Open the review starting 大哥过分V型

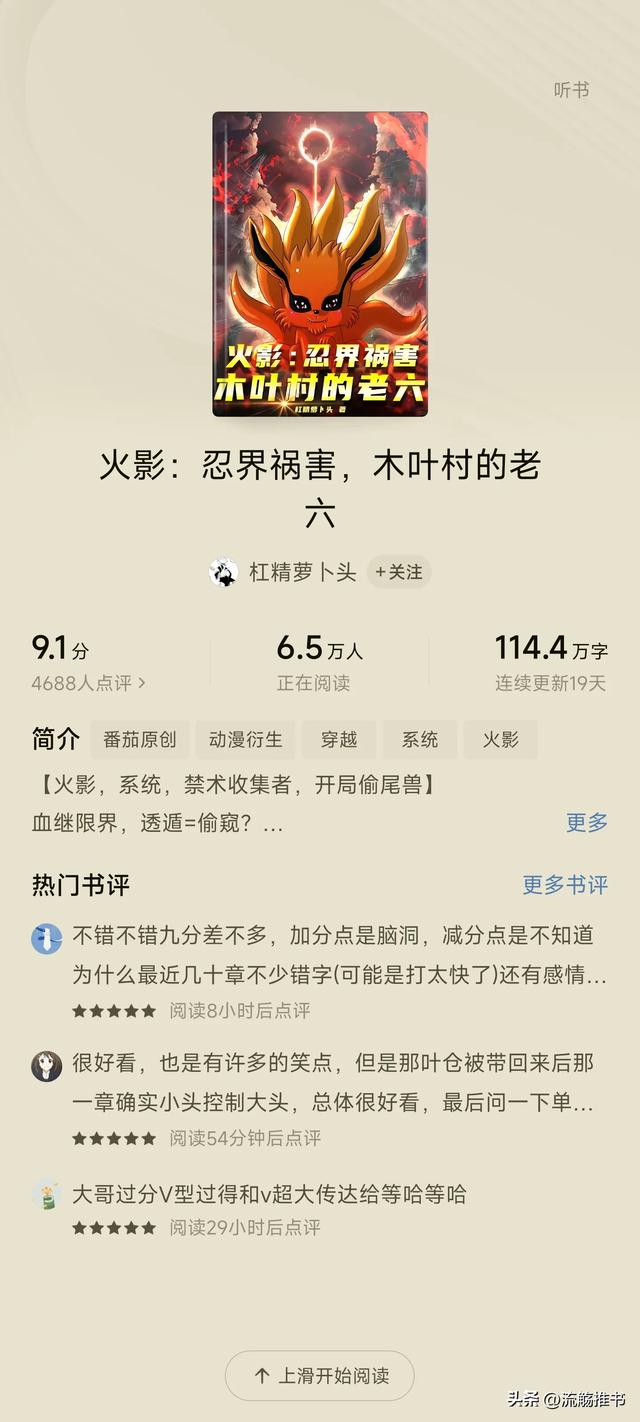point(270,1194)
